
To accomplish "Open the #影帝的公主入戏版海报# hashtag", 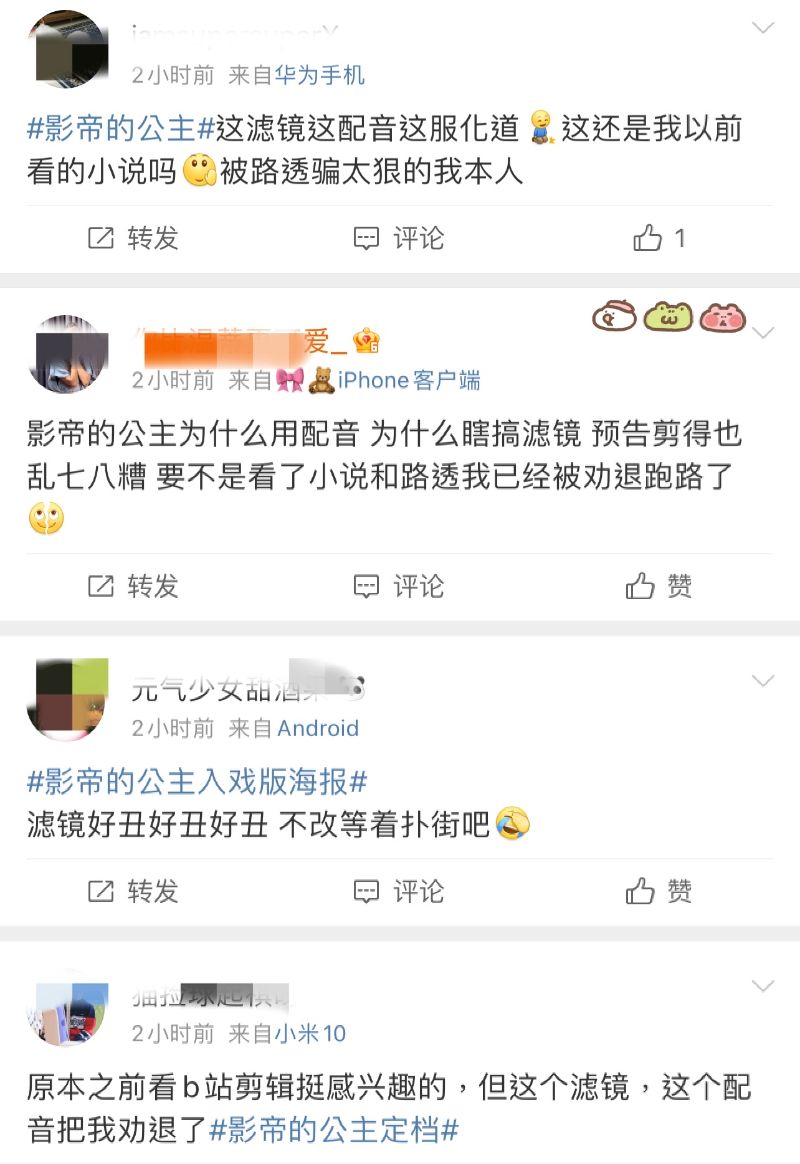I will (x=197, y=780).
